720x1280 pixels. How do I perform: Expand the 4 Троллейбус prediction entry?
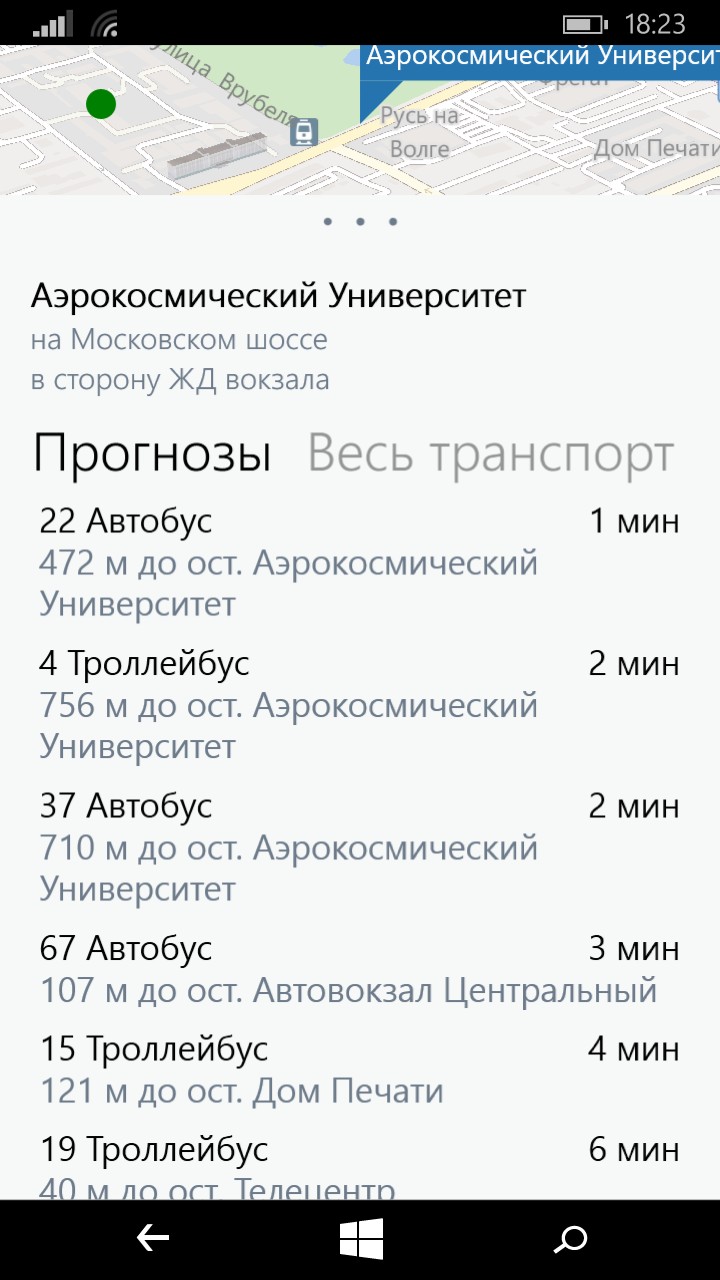(x=360, y=703)
